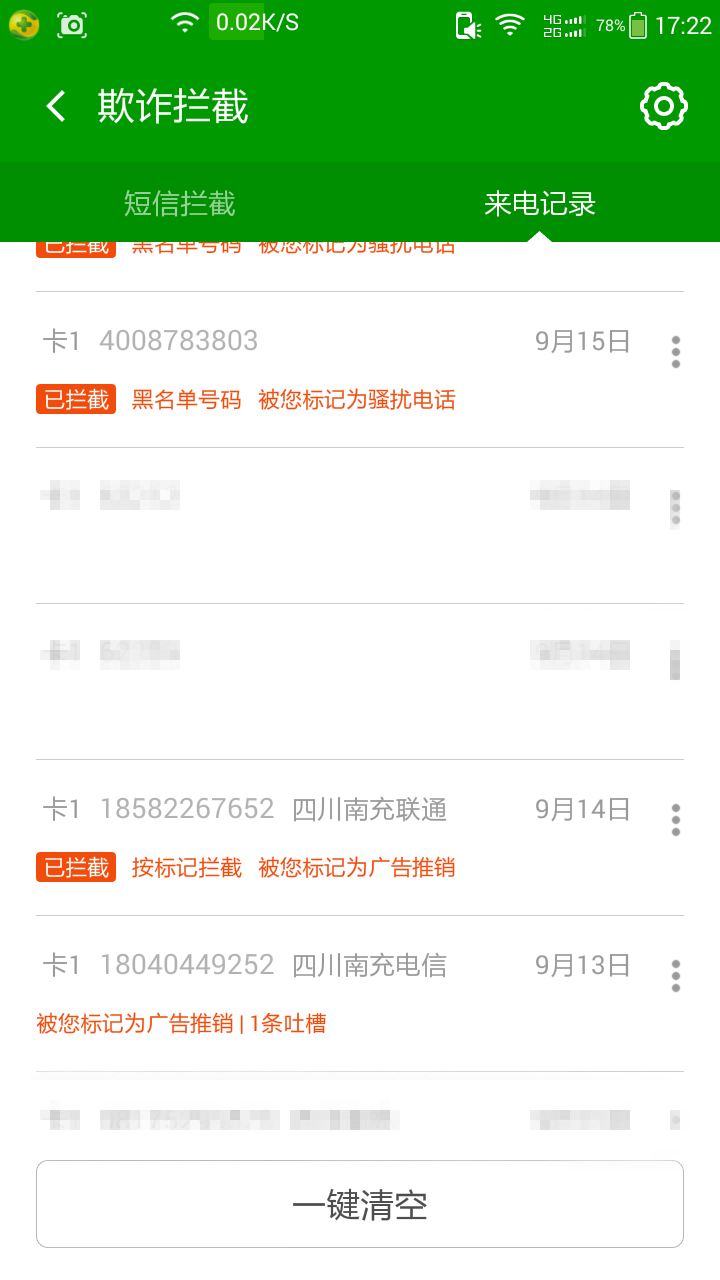Tap the 一键清空 button
Image resolution: width=720 pixels, height=1280 pixels.
point(360,1204)
